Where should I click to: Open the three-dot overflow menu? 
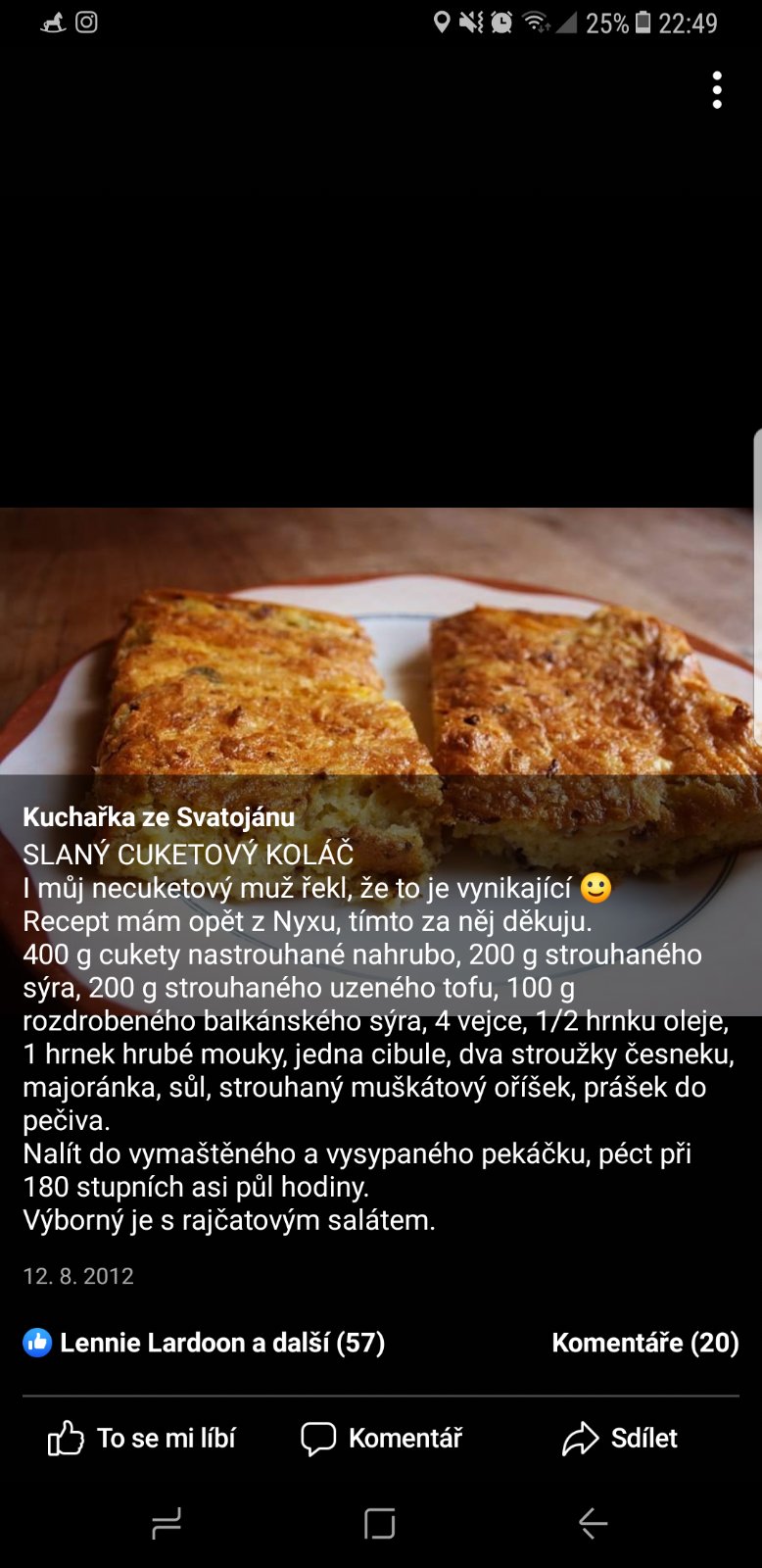[x=717, y=90]
